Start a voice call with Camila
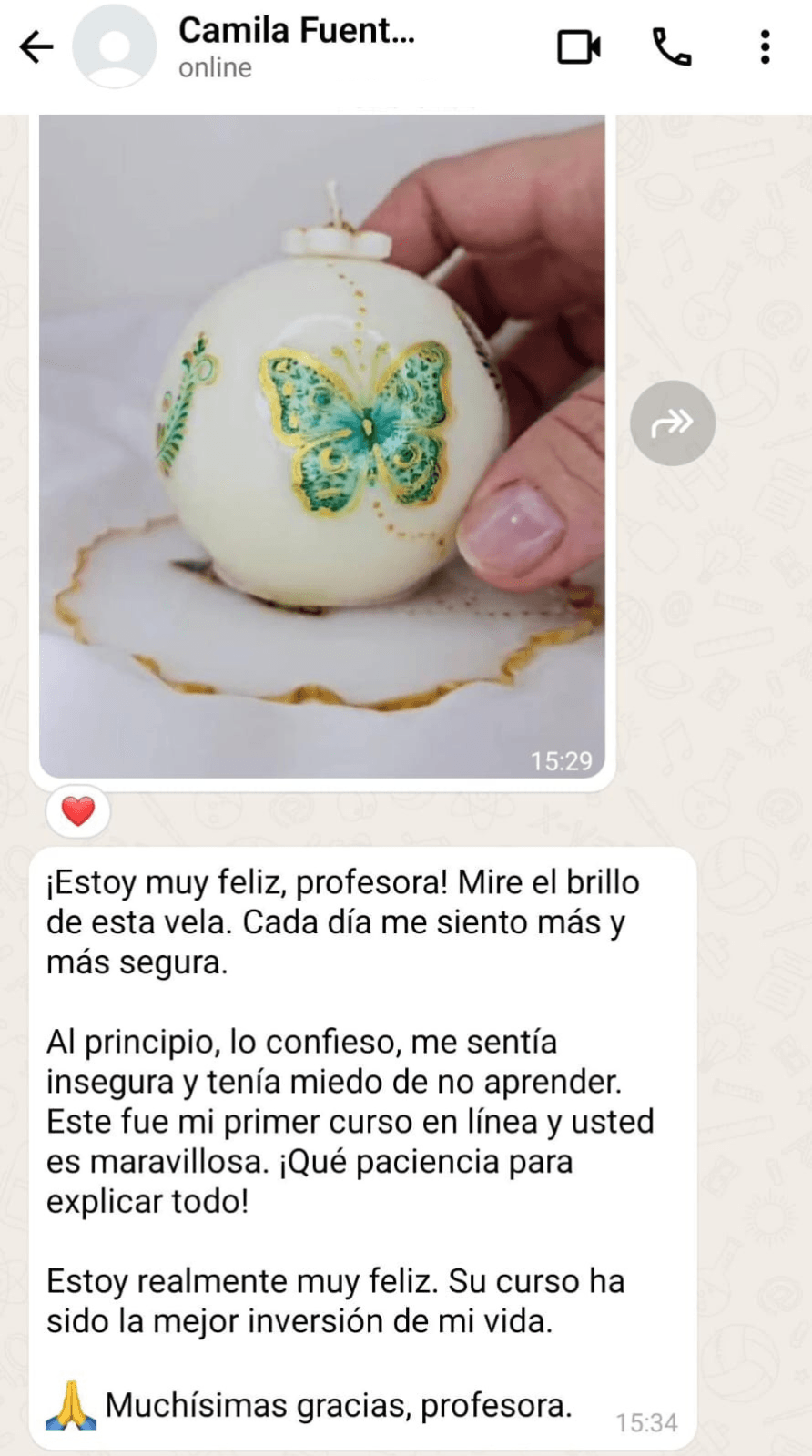Screen dimensions: 812x1456 pyautogui.click(x=672, y=47)
